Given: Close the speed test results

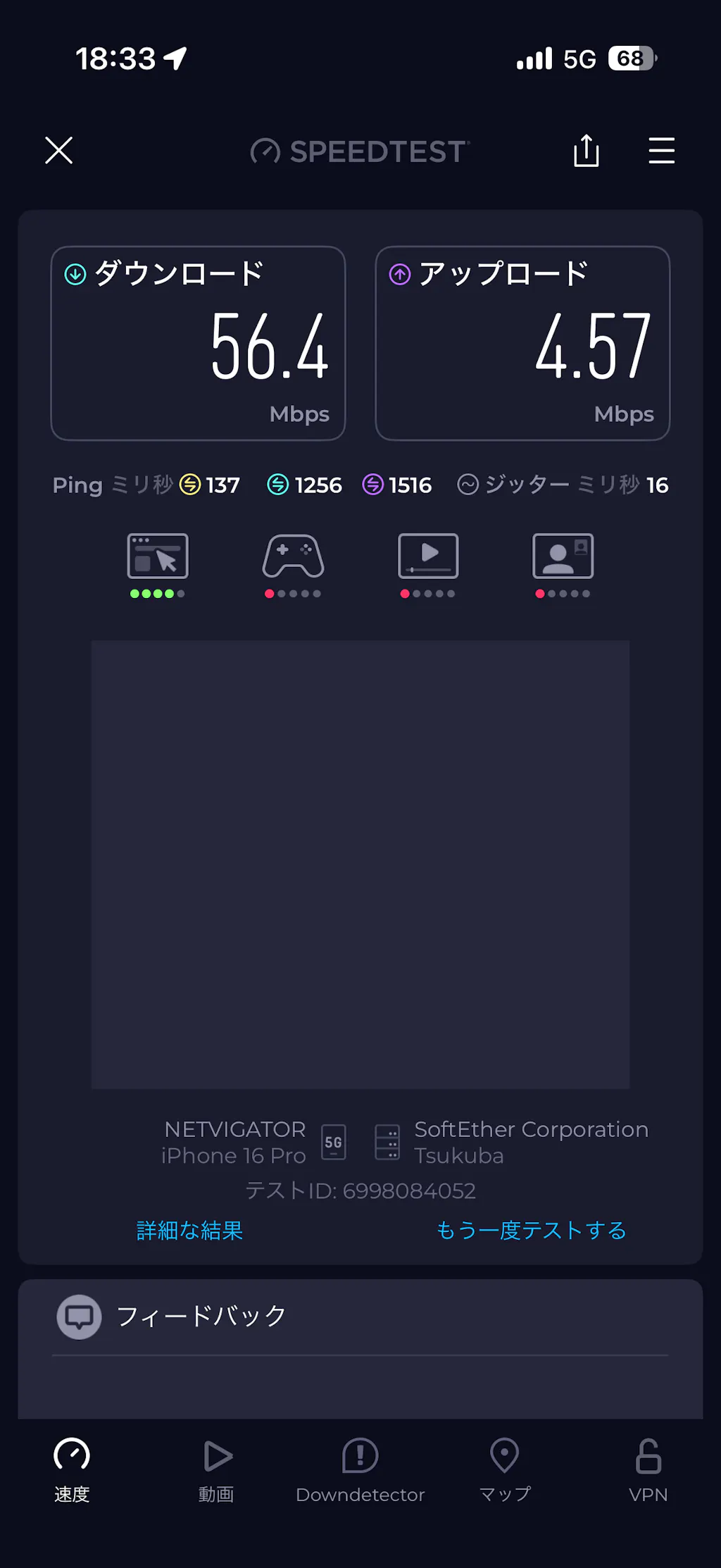Looking at the screenshot, I should pyautogui.click(x=59, y=151).
